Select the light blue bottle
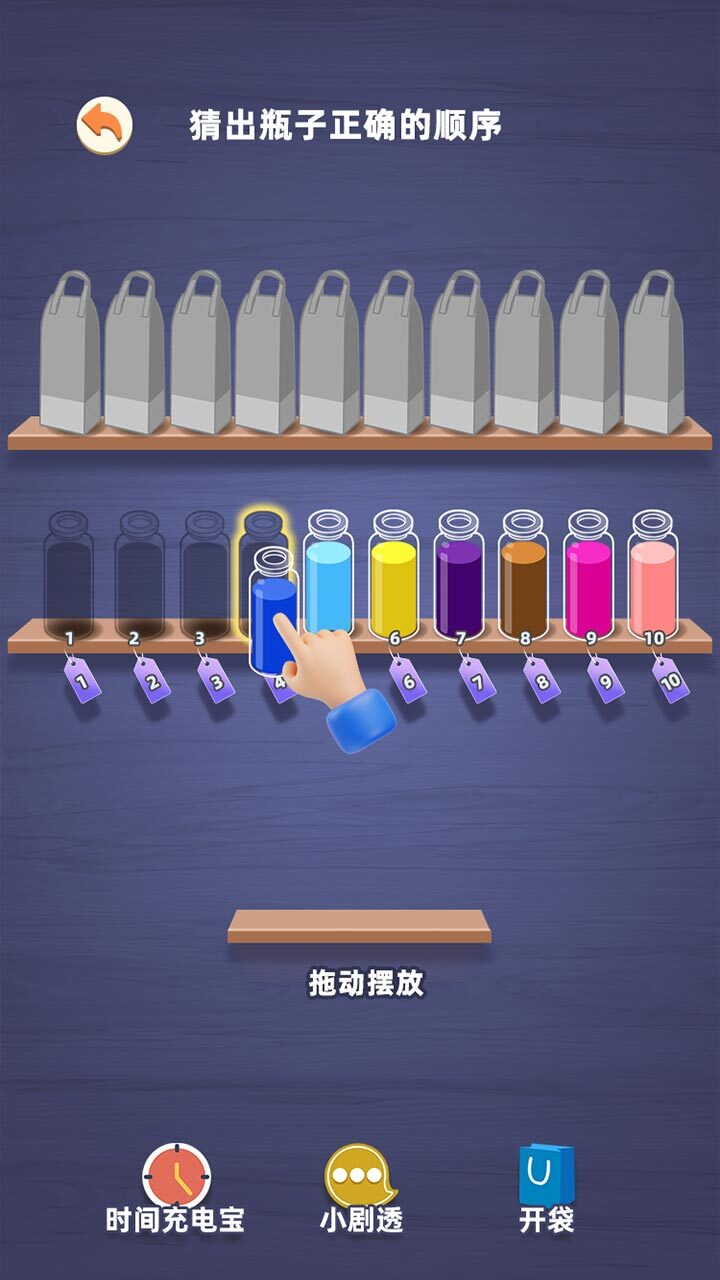Screen dimensions: 720x1280 coord(329,580)
